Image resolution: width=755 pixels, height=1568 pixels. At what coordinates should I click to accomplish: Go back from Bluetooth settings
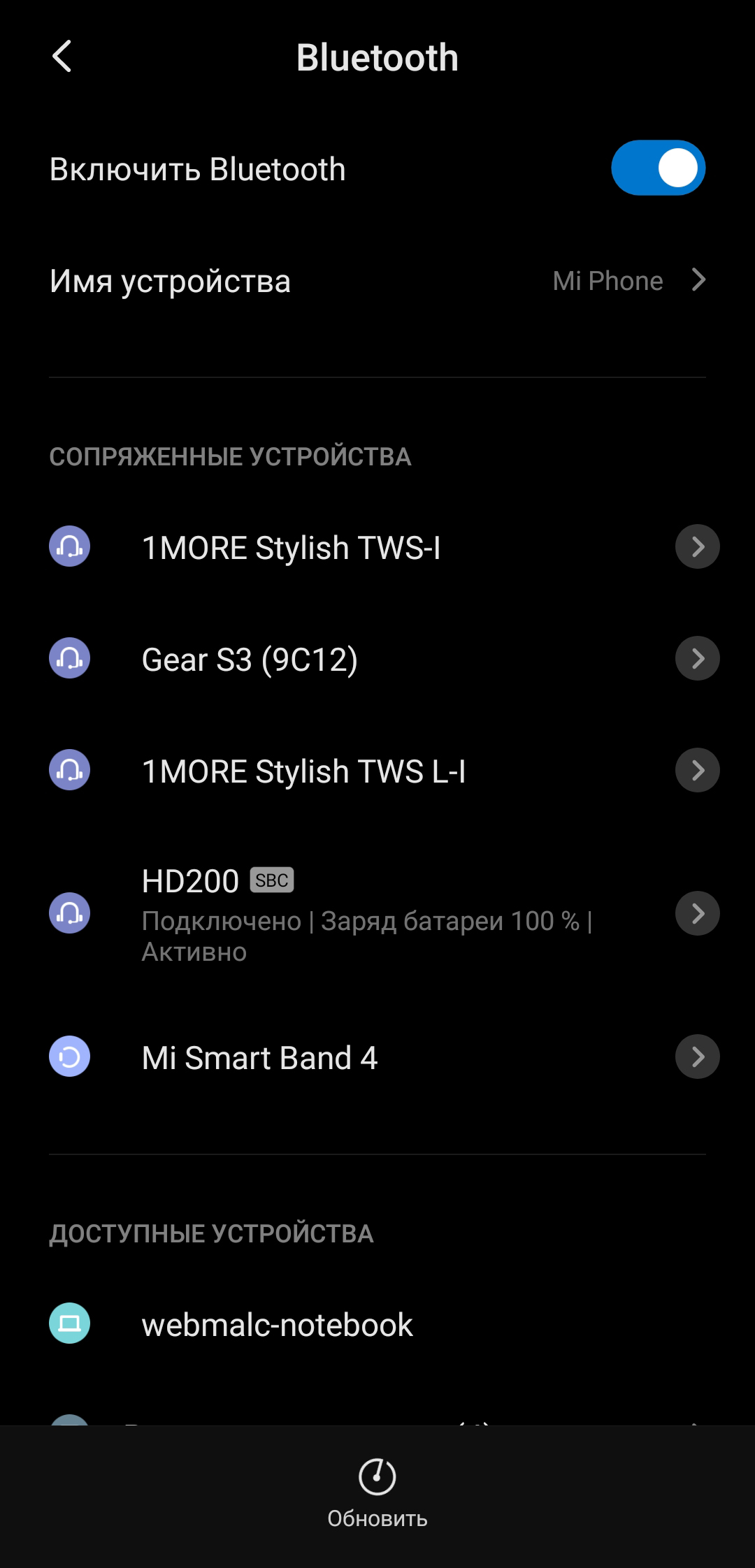(x=62, y=57)
